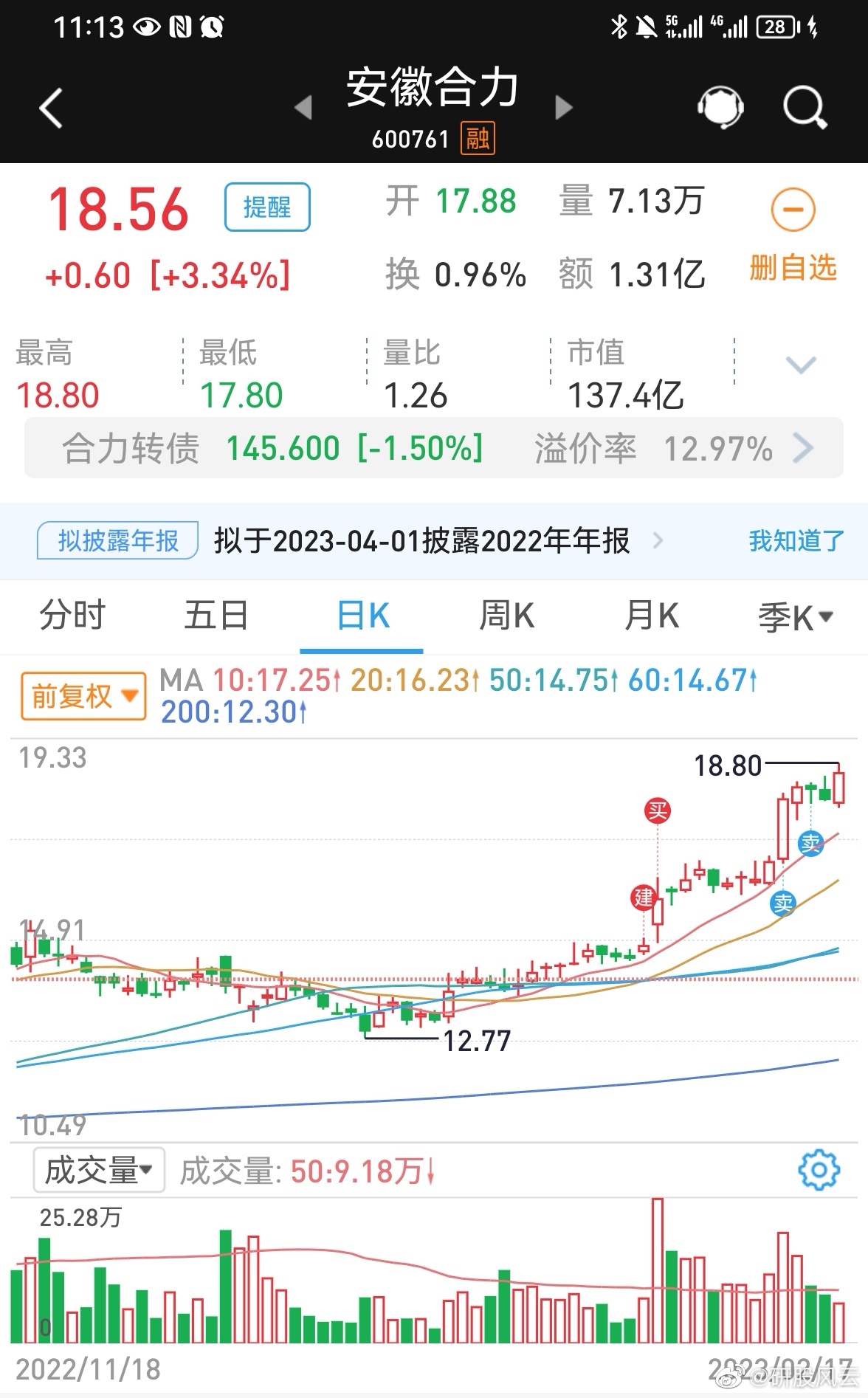Switch to the next stock with right arrow
The width and height of the screenshot is (868, 1398).
(563, 107)
